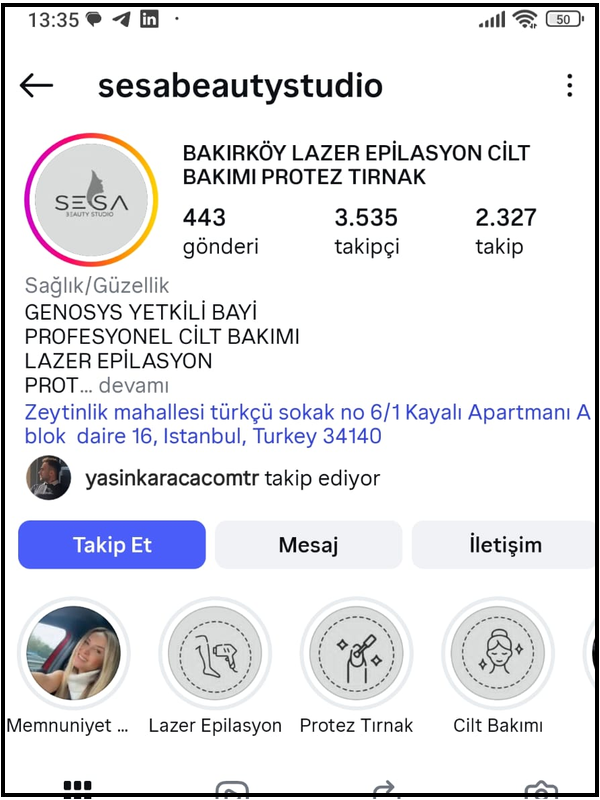Follow the account with Takip Et
The image size is (600, 800).
112,545
